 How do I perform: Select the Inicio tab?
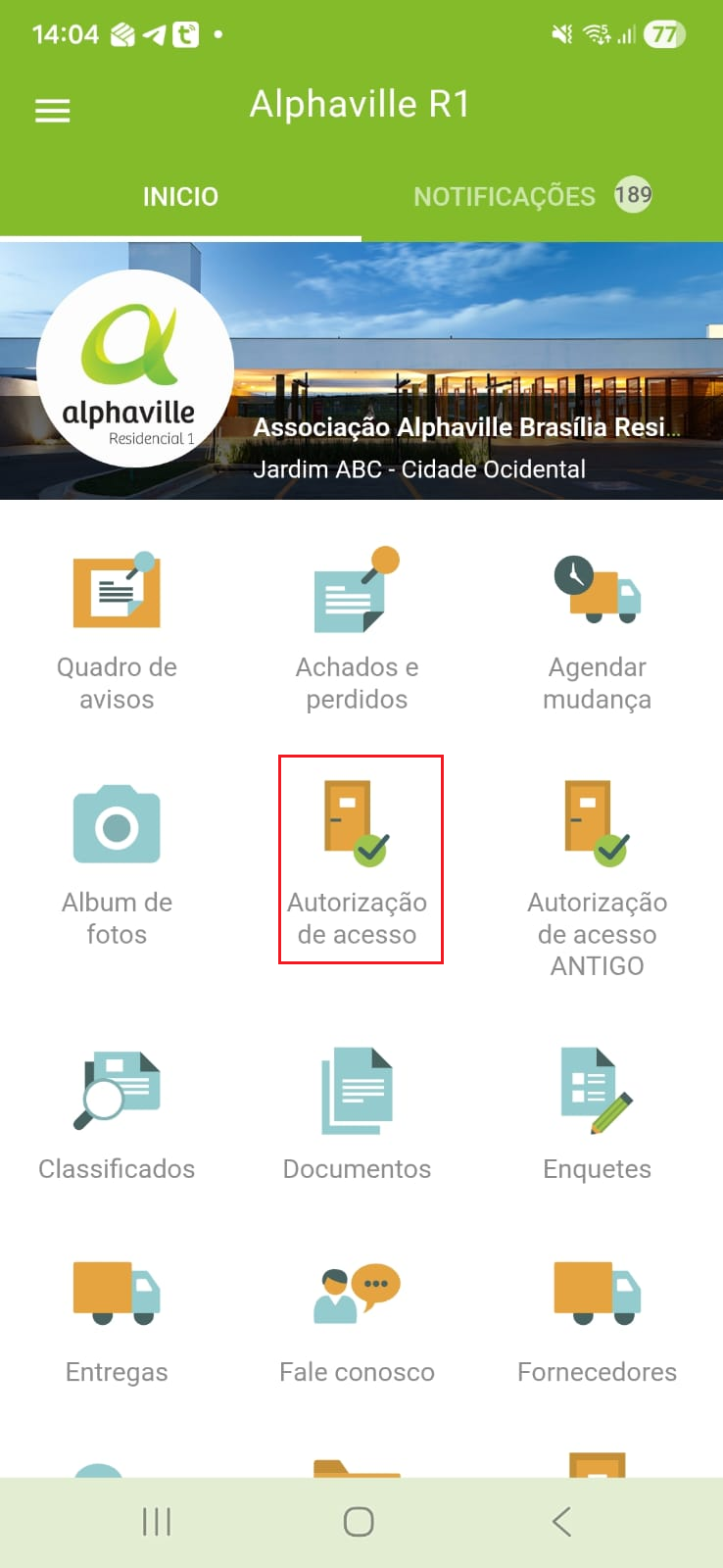pyautogui.click(x=180, y=197)
